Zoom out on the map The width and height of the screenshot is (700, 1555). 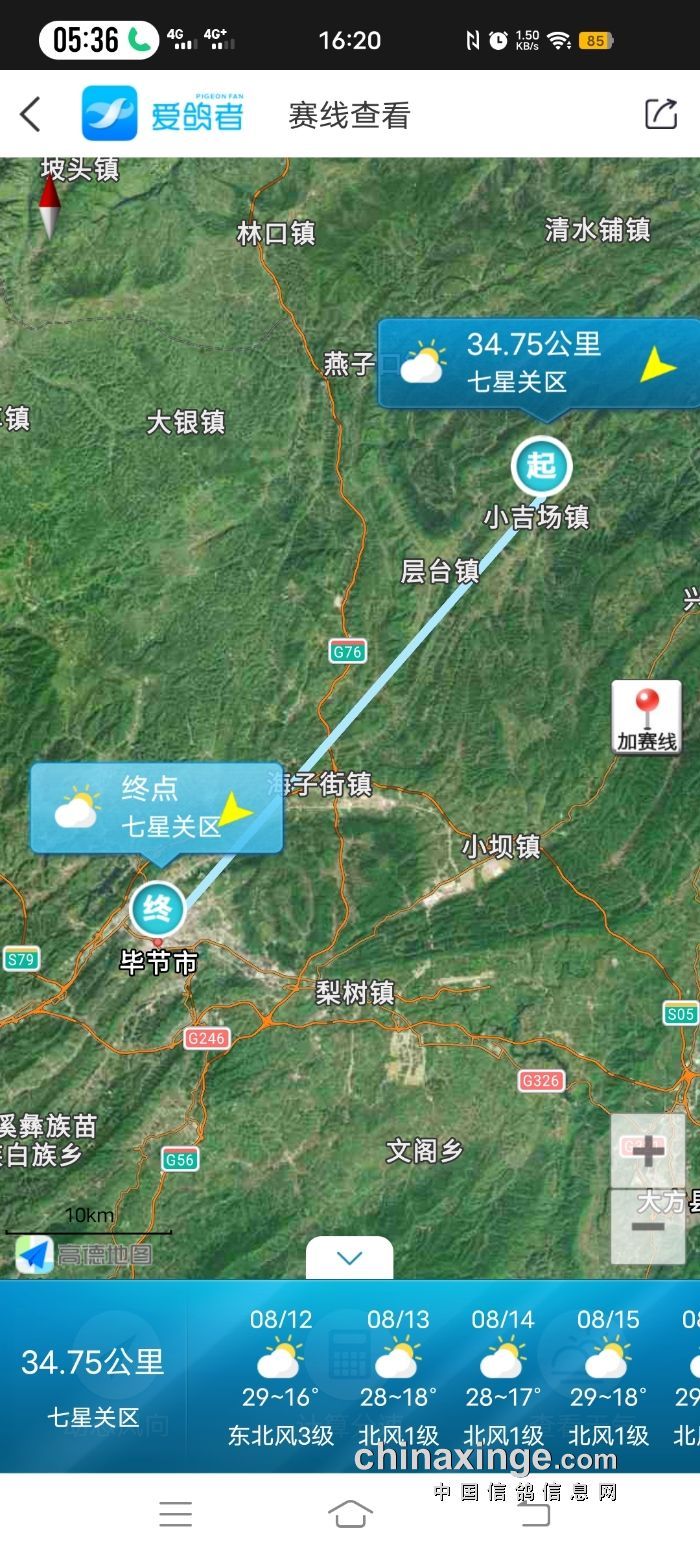(x=648, y=1226)
